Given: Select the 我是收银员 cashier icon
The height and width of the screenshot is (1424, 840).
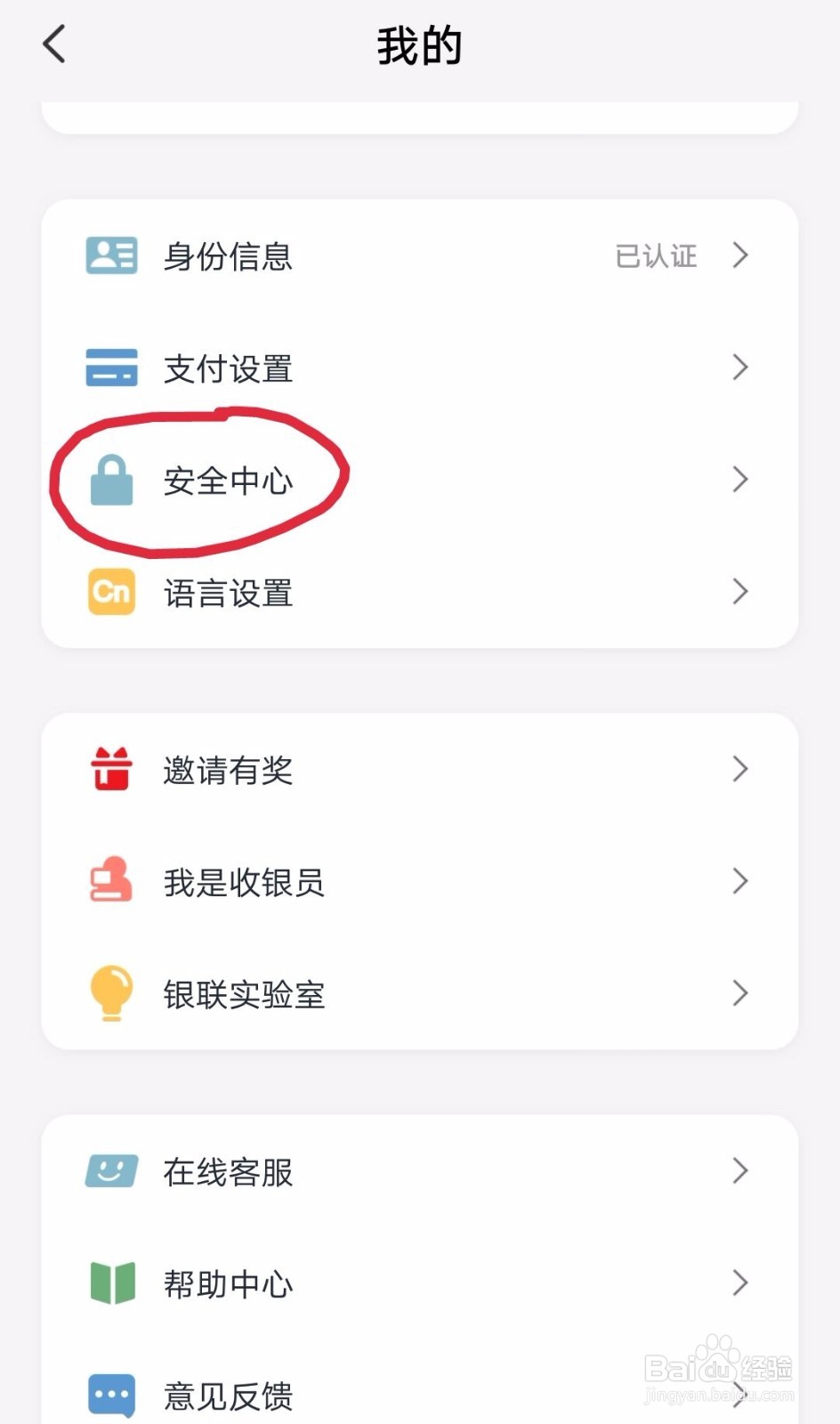Looking at the screenshot, I should (x=110, y=881).
